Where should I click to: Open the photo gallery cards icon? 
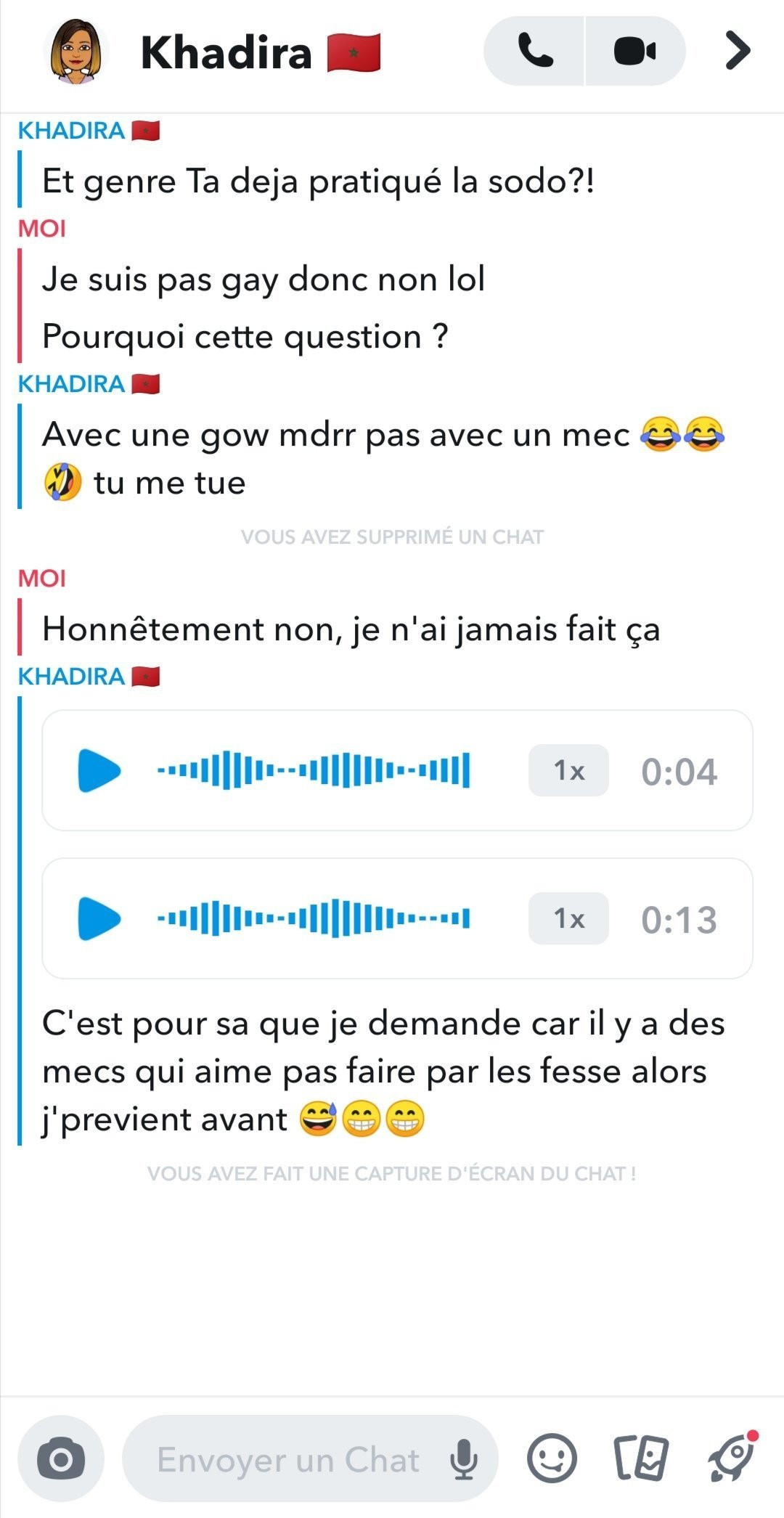click(642, 1458)
